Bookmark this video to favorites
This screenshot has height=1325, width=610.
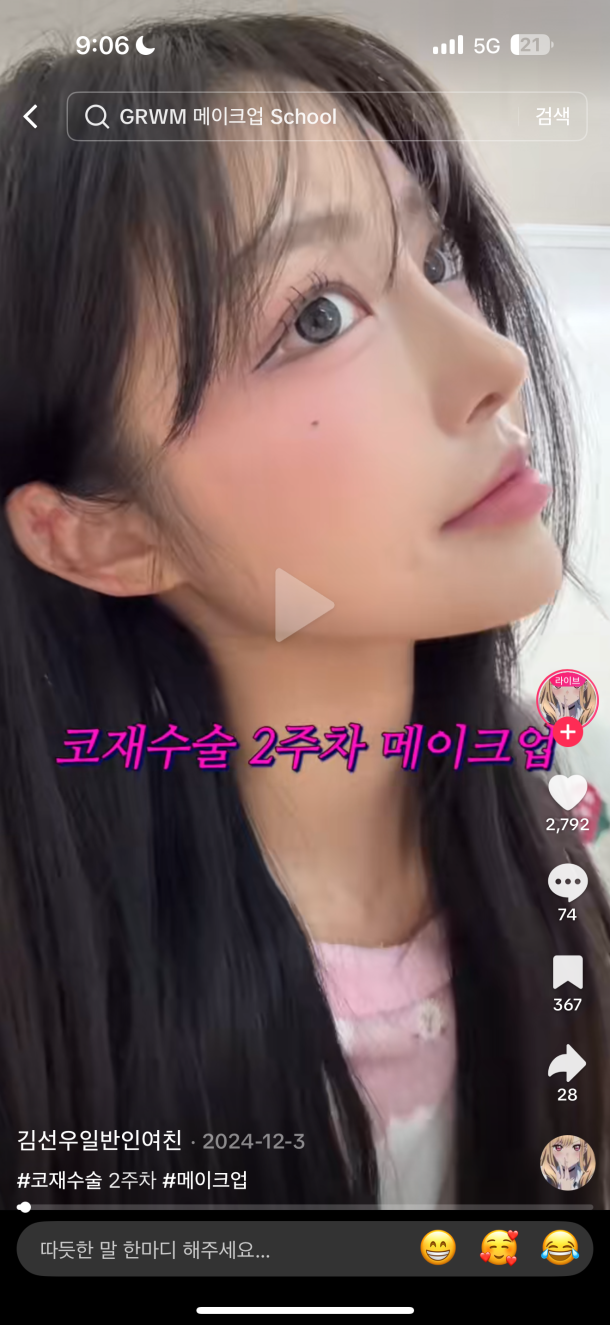[x=567, y=972]
